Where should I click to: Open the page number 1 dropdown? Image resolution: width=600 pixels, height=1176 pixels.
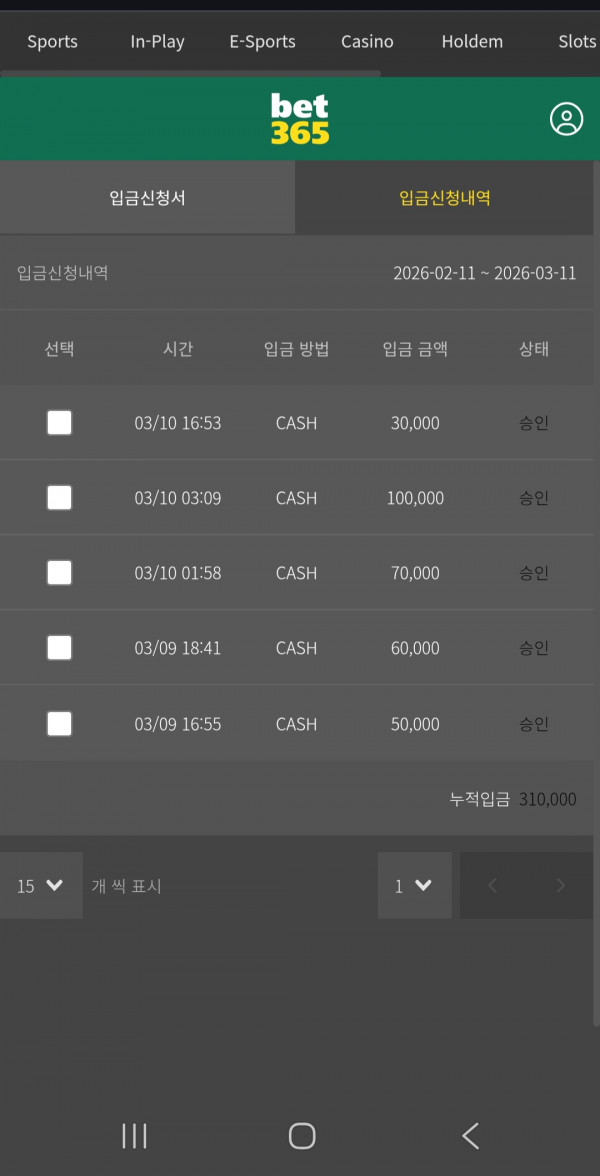(x=414, y=886)
